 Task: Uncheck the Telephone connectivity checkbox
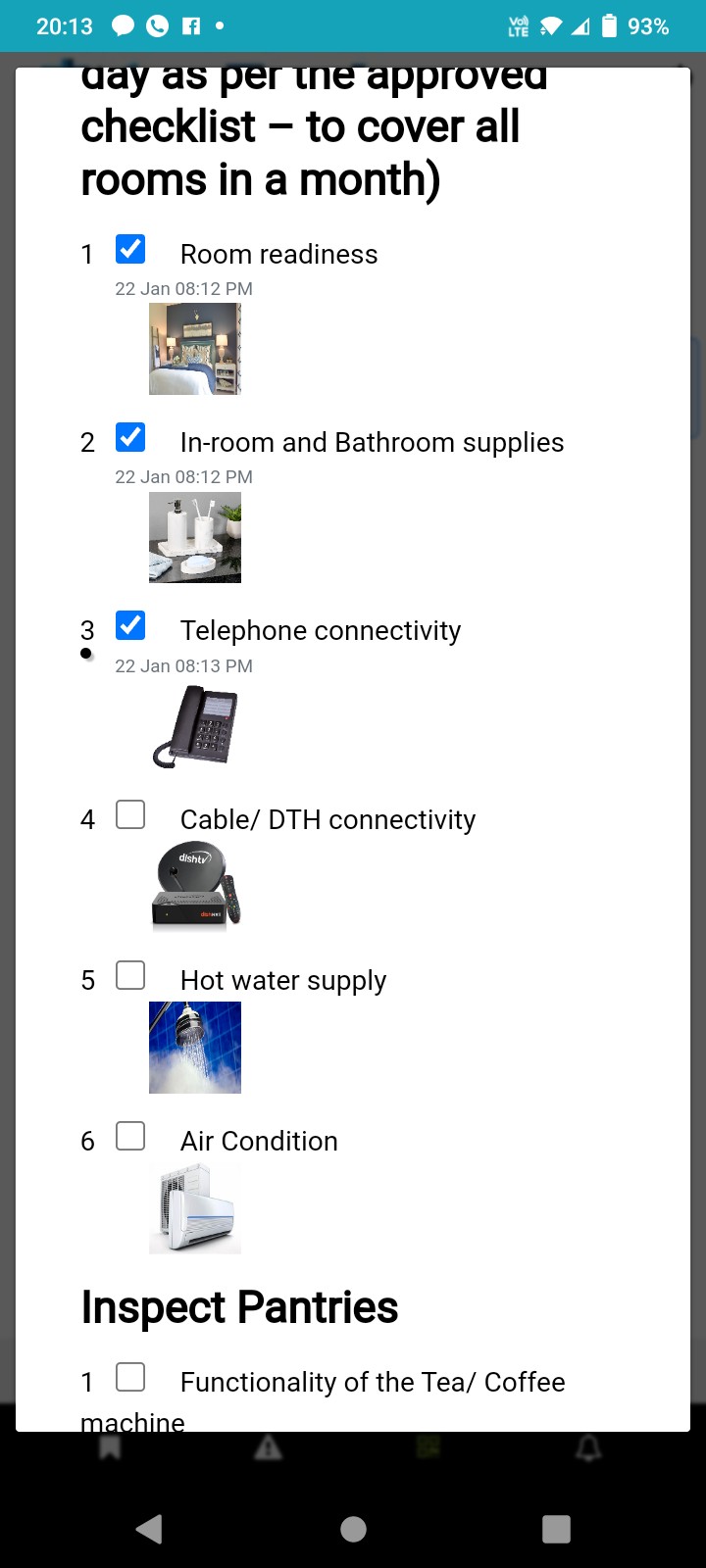[x=130, y=625]
